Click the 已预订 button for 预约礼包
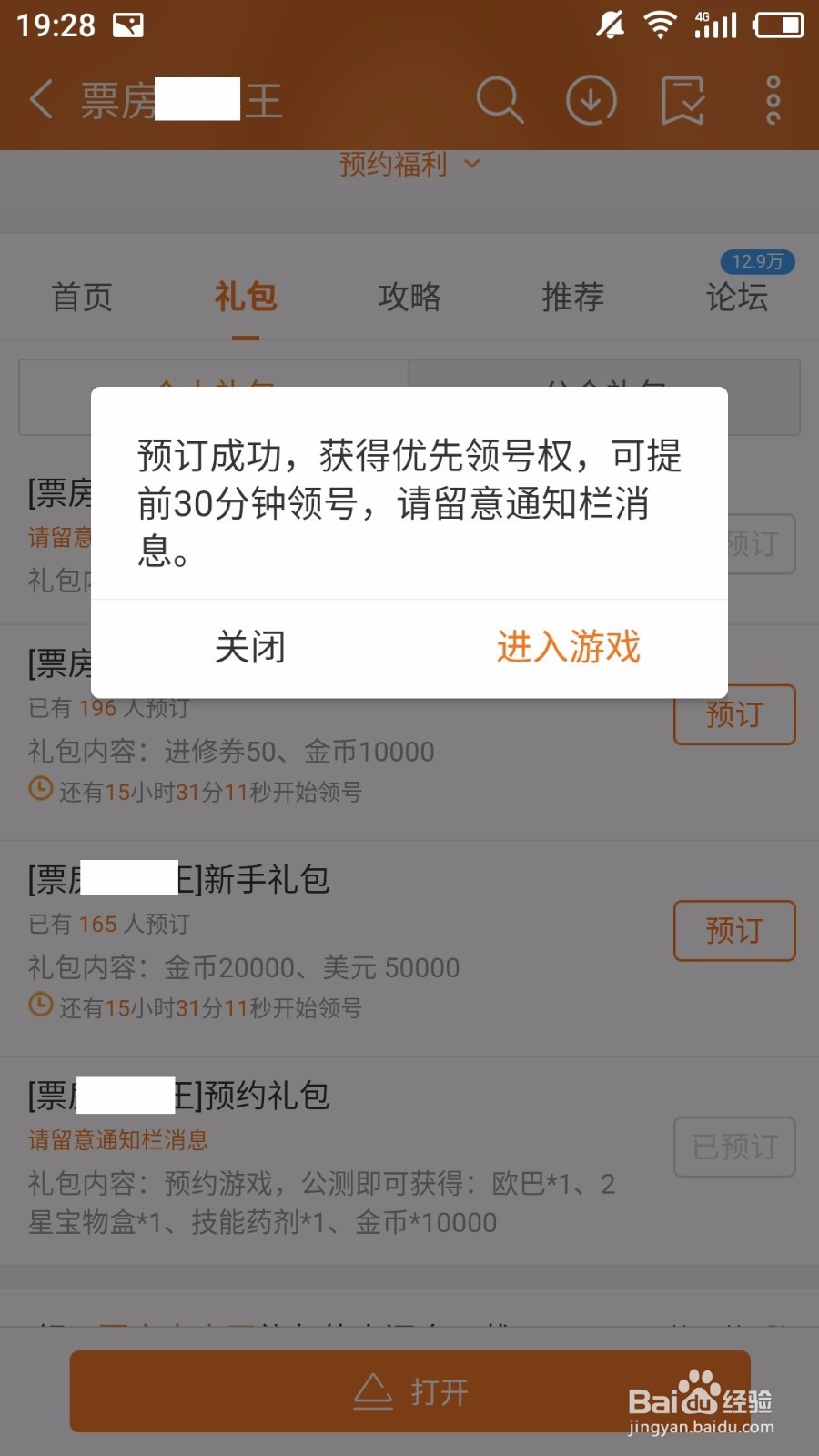 click(x=734, y=1148)
